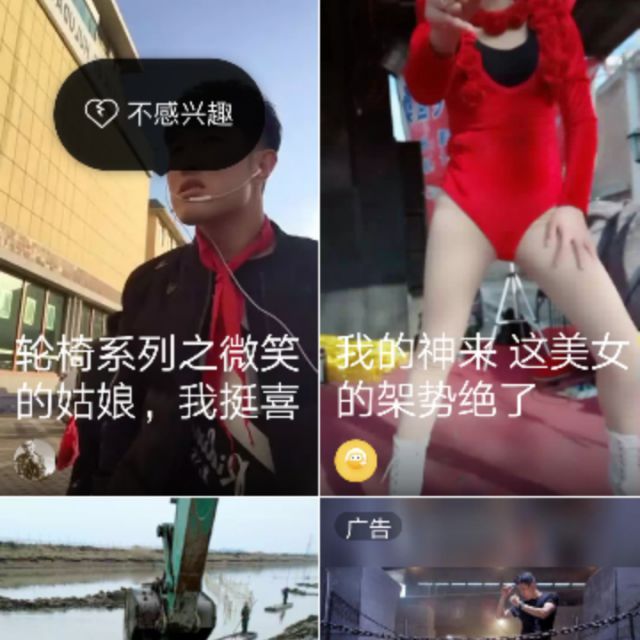This screenshot has width=640, height=640.
Task: View the yellow duck avatar's profile
Action: click(355, 462)
